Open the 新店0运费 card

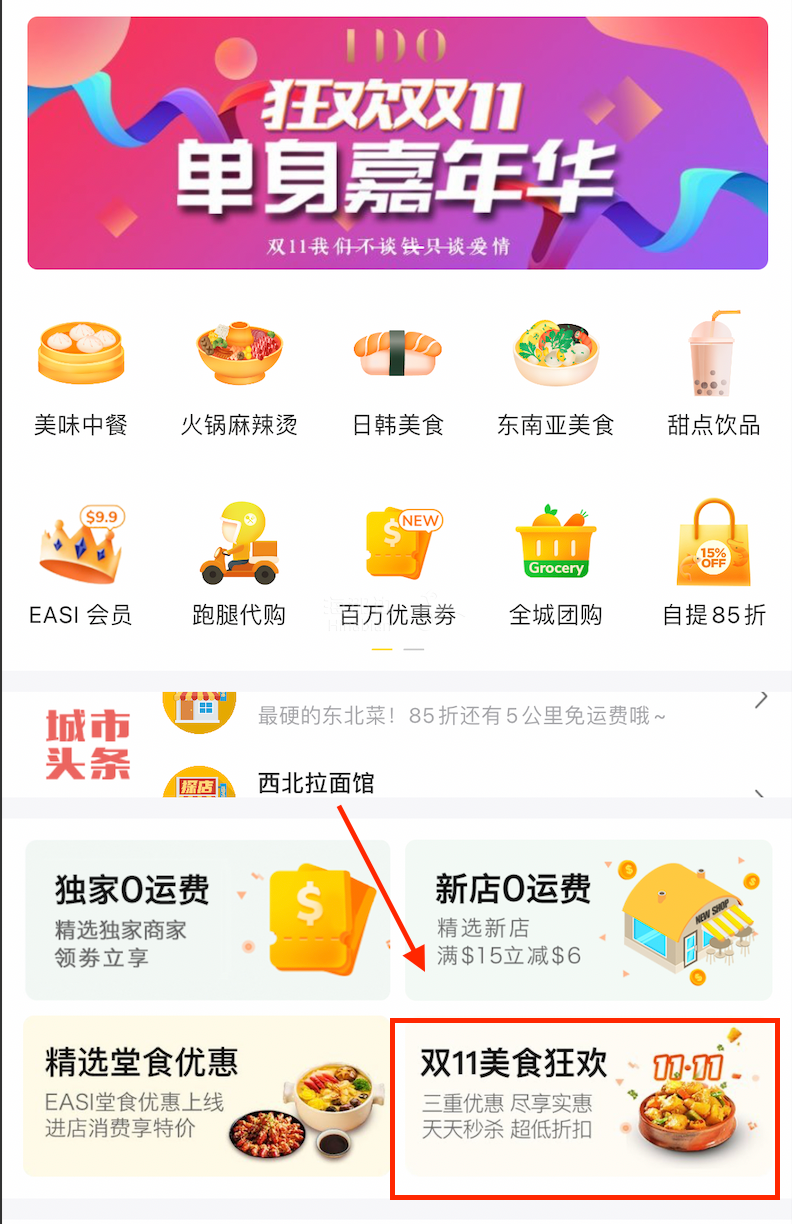(588, 919)
